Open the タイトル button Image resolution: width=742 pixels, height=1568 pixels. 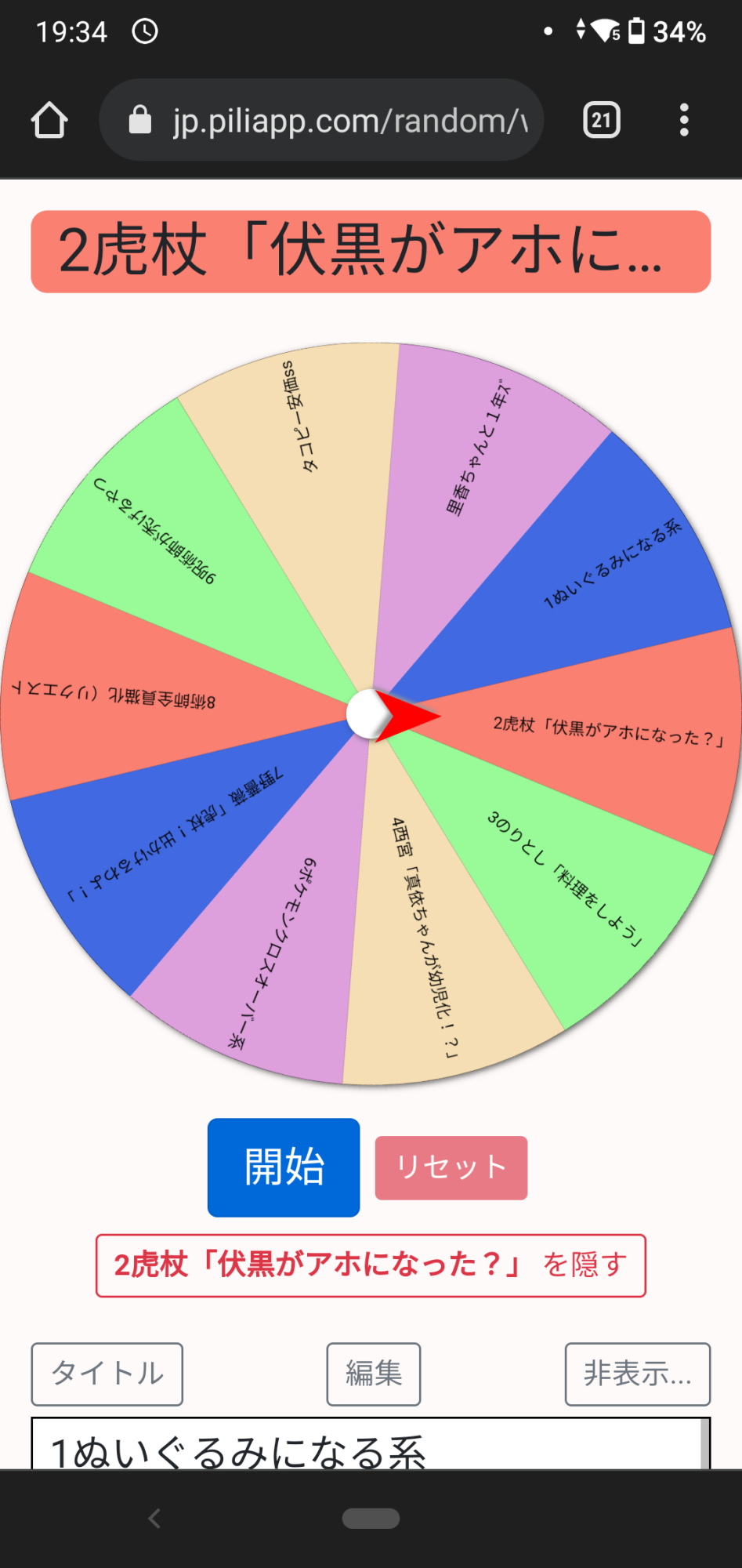(x=107, y=1374)
